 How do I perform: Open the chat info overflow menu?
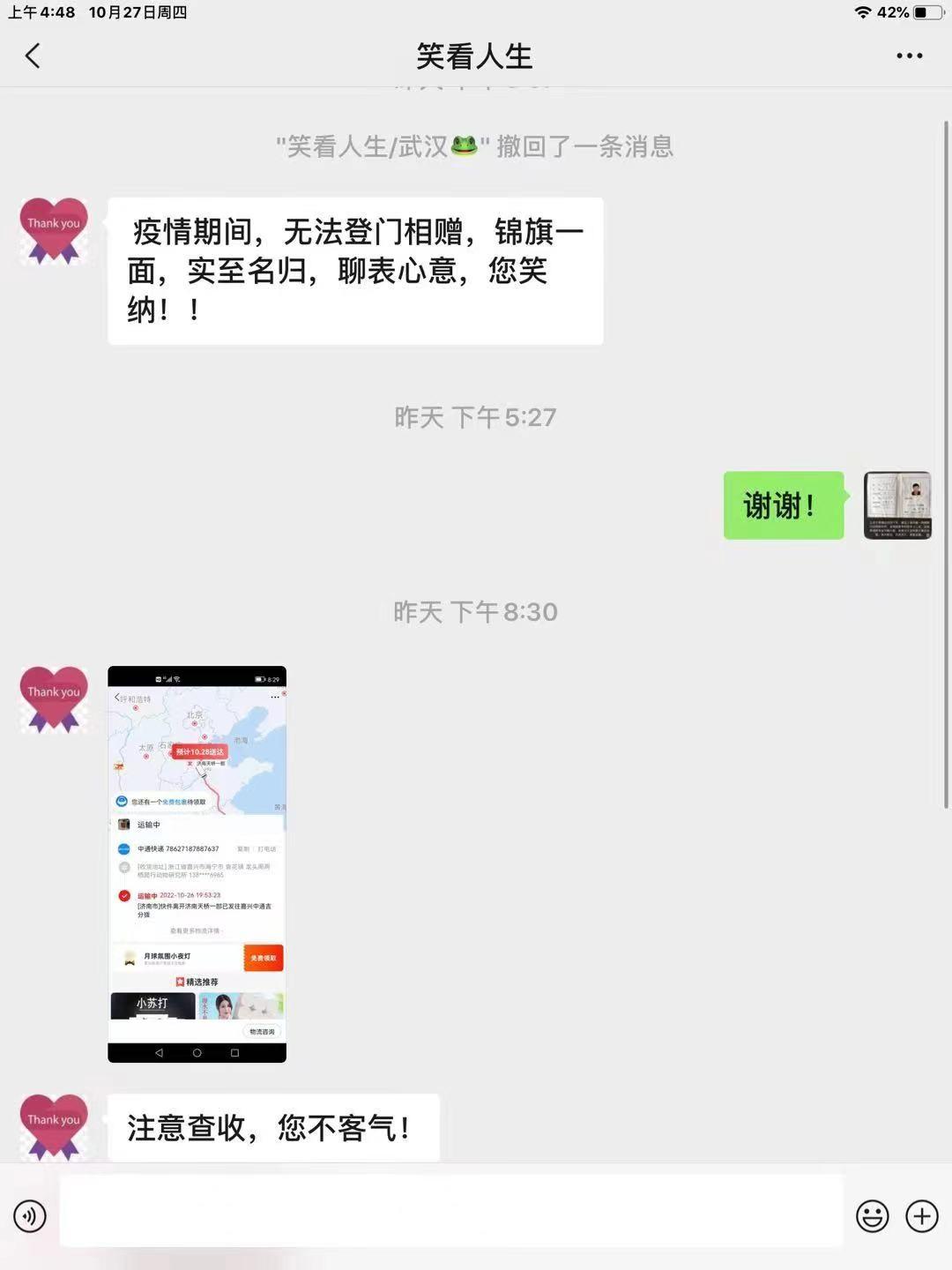[x=909, y=56]
